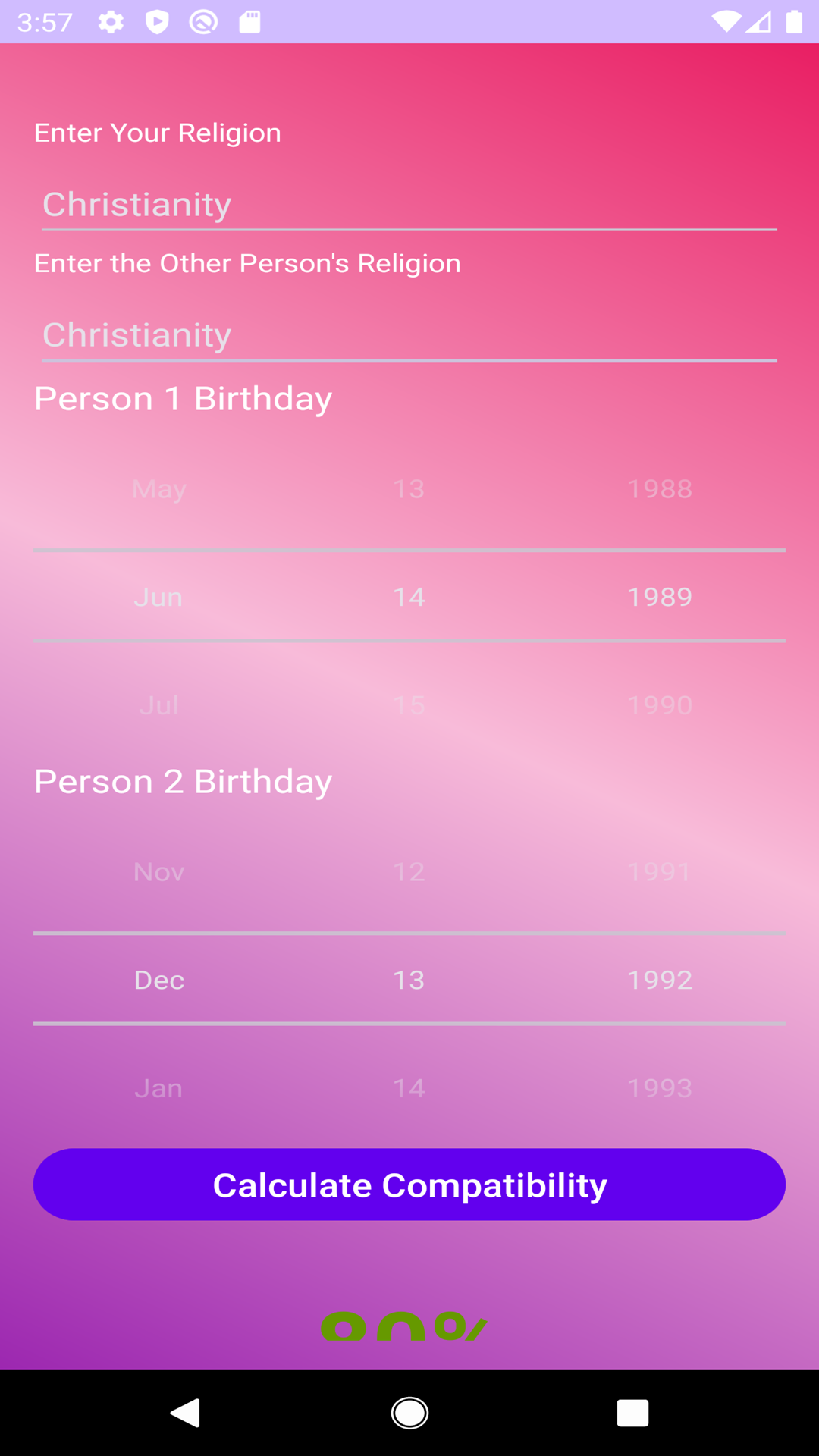Select Jul in Person 1 month picker
The height and width of the screenshot is (1456, 819).
point(159,705)
